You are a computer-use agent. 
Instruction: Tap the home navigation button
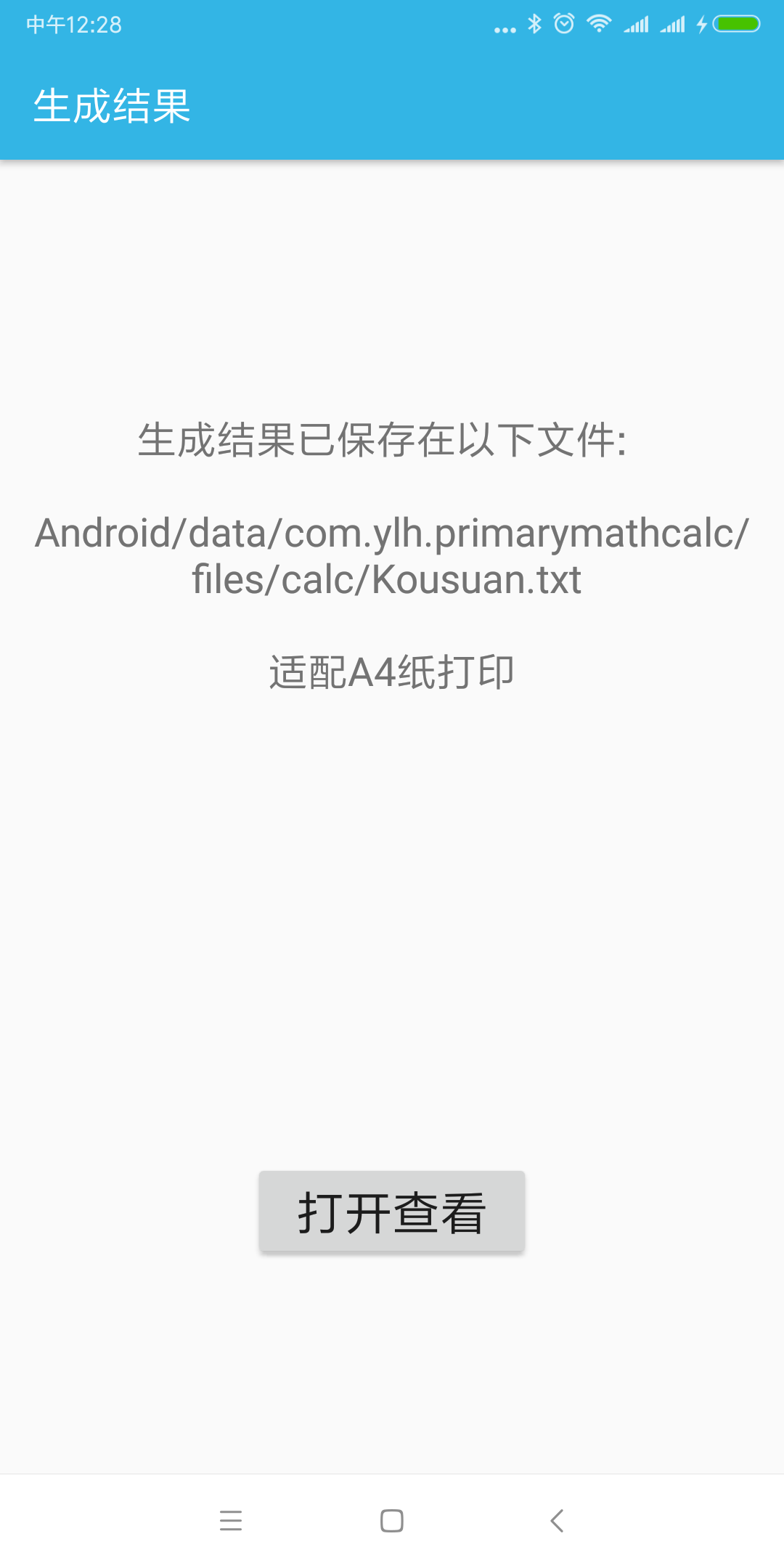391,1521
